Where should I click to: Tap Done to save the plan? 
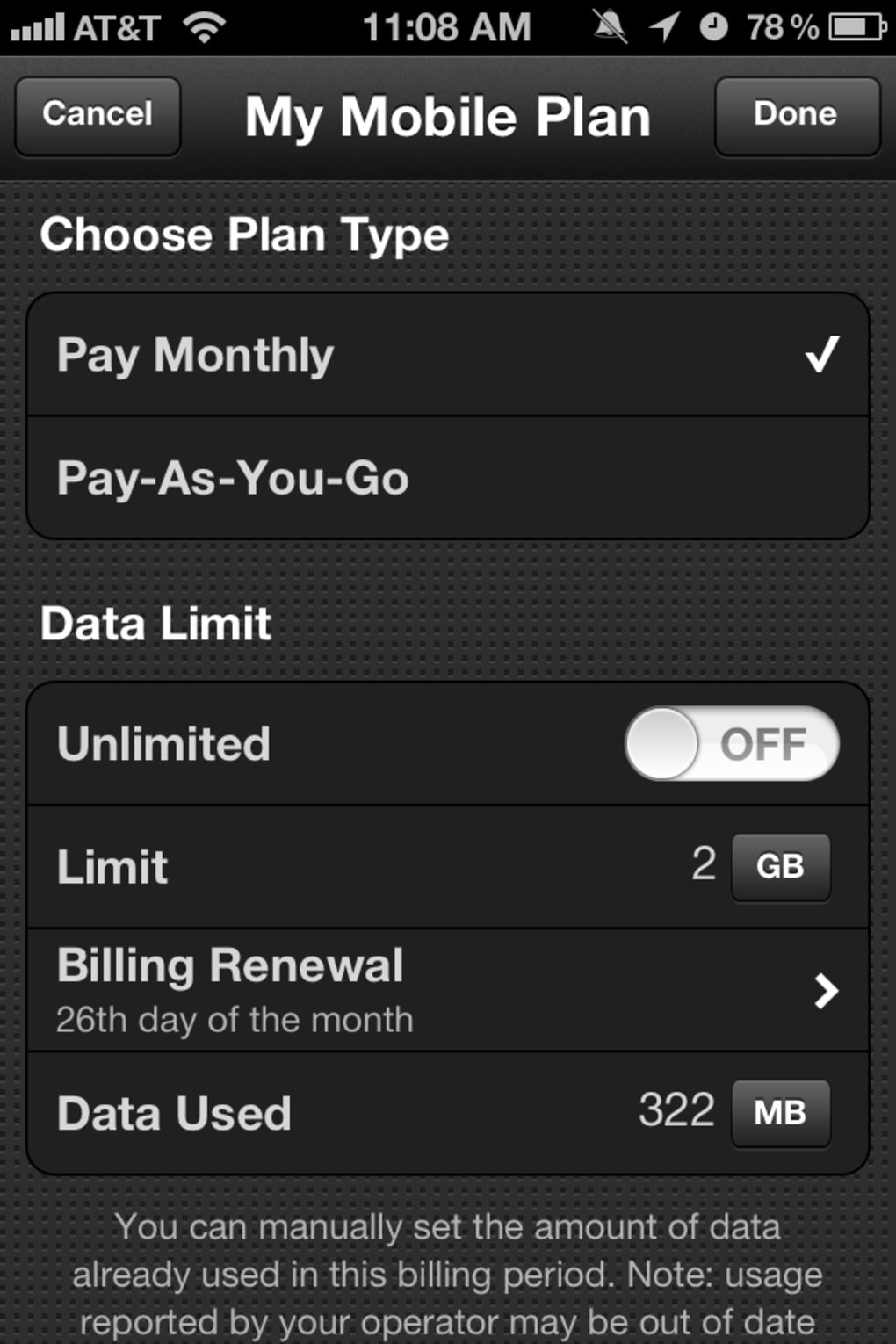click(x=796, y=115)
